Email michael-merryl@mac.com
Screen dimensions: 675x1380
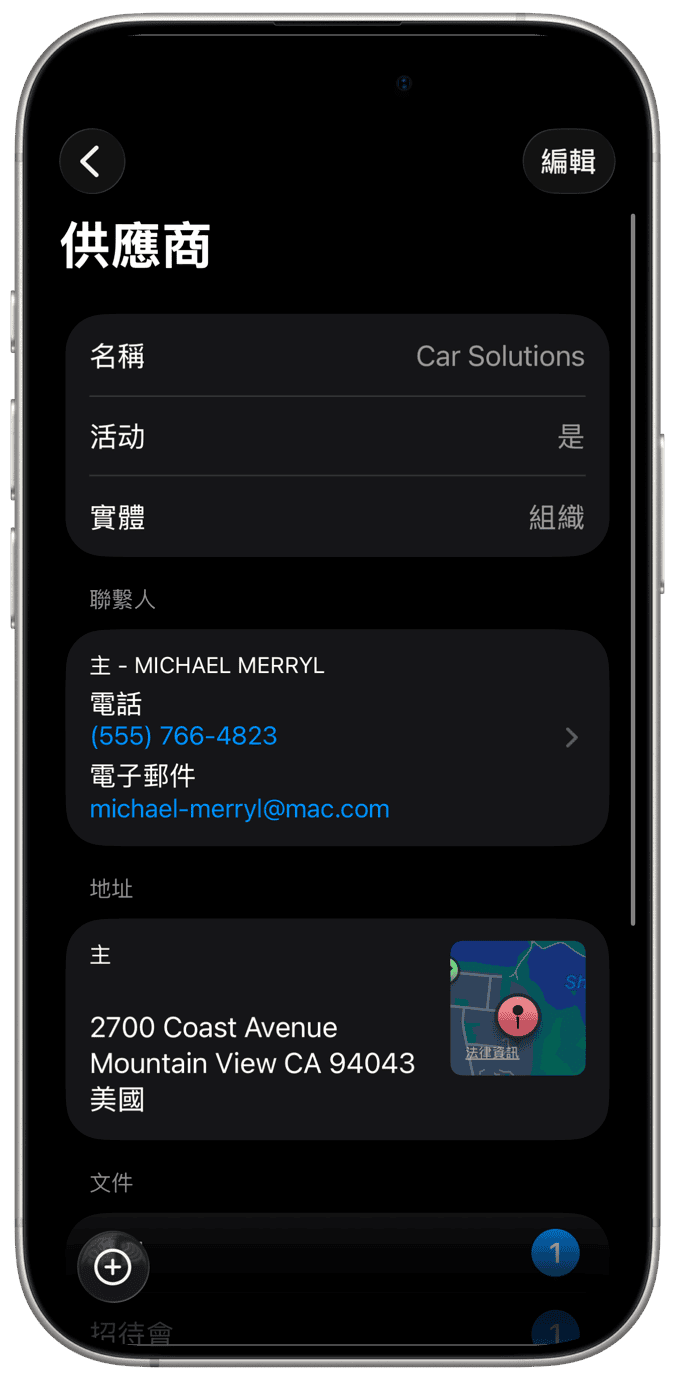[x=239, y=809]
